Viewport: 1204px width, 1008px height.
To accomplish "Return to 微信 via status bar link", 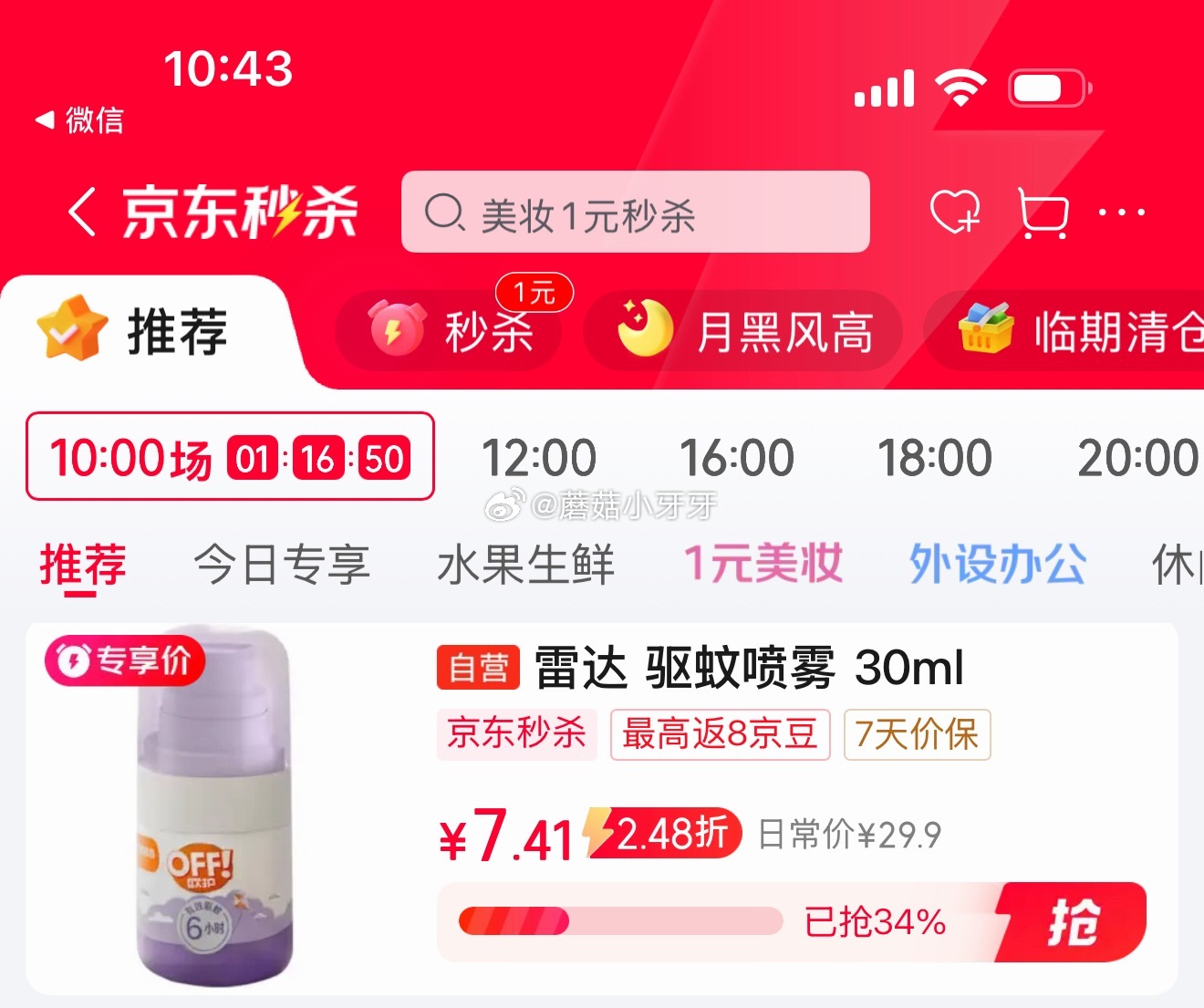I will [x=80, y=120].
